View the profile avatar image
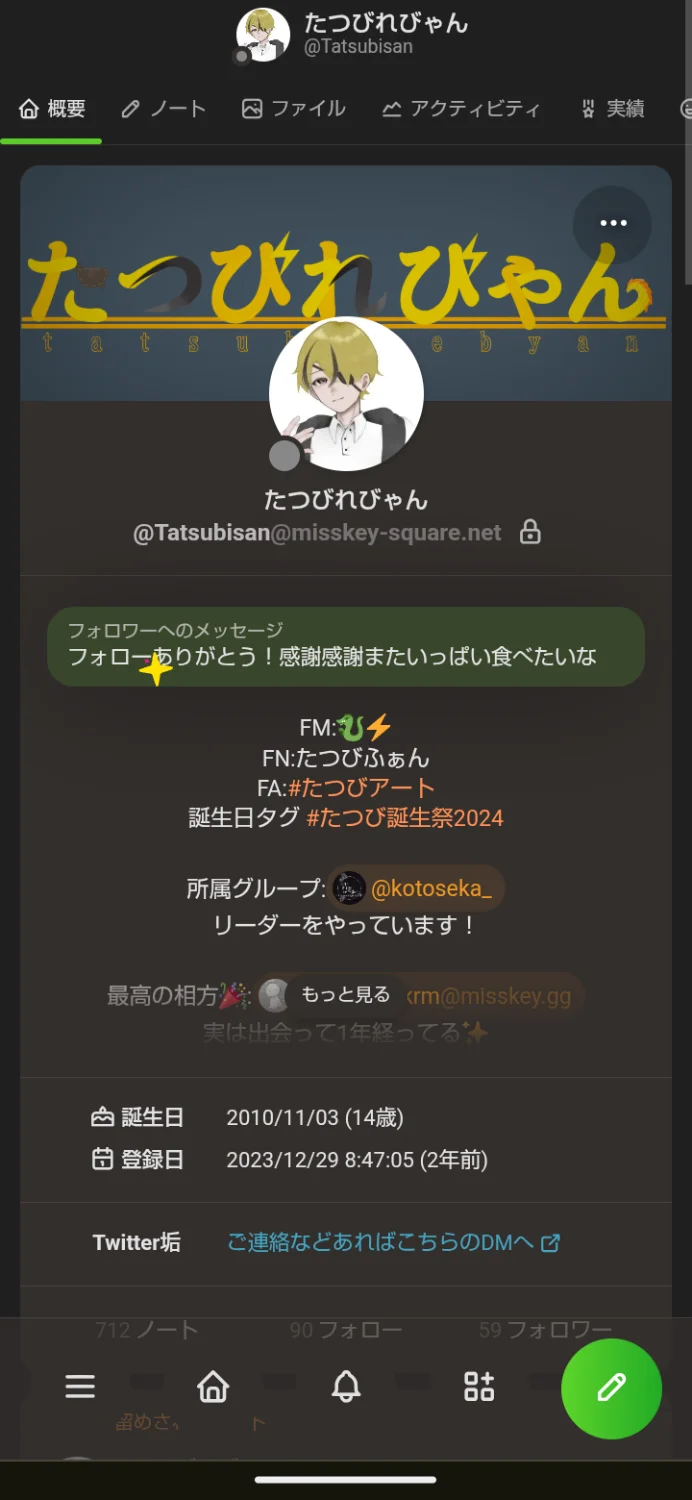Image resolution: width=692 pixels, height=1500 pixels. [346, 394]
